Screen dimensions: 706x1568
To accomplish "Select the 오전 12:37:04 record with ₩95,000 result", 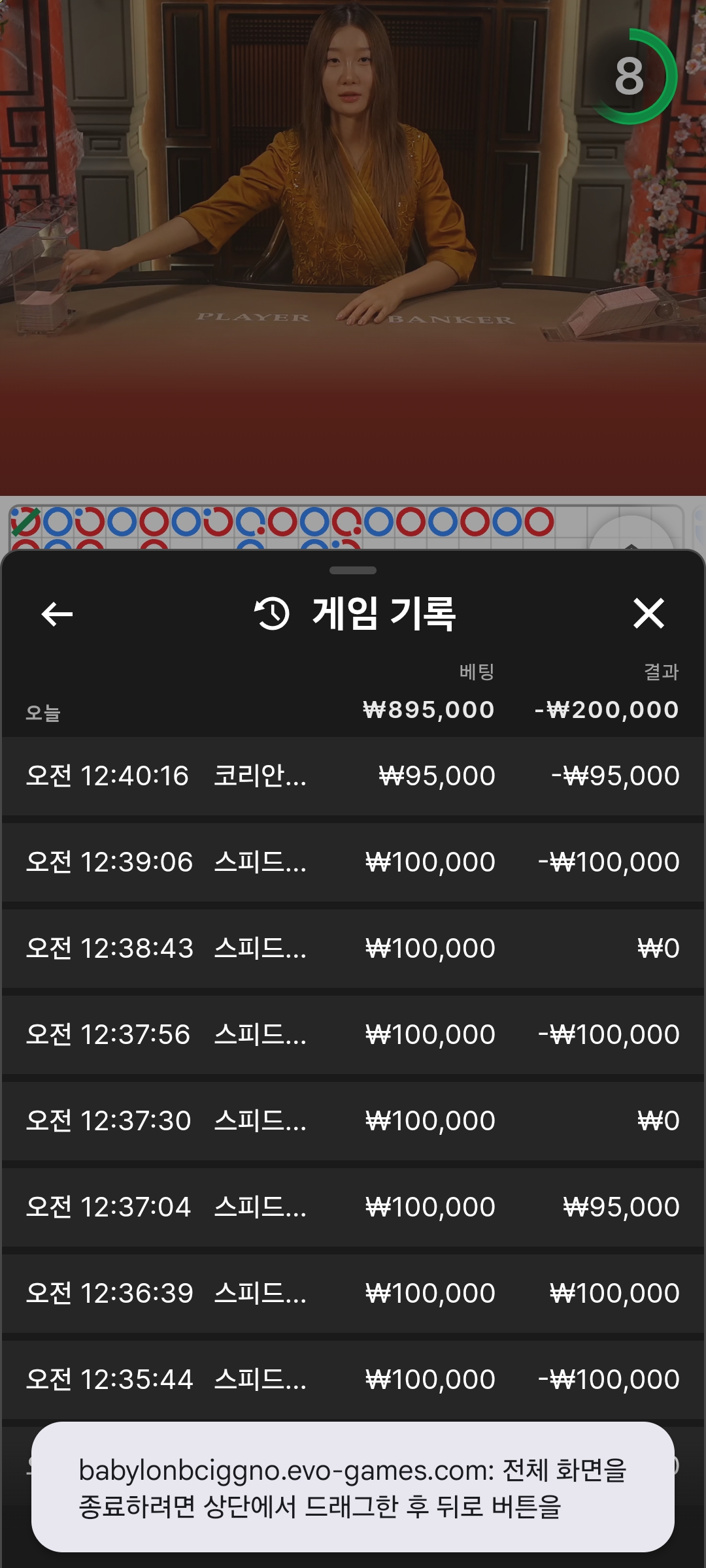I will pyautogui.click(x=353, y=1207).
